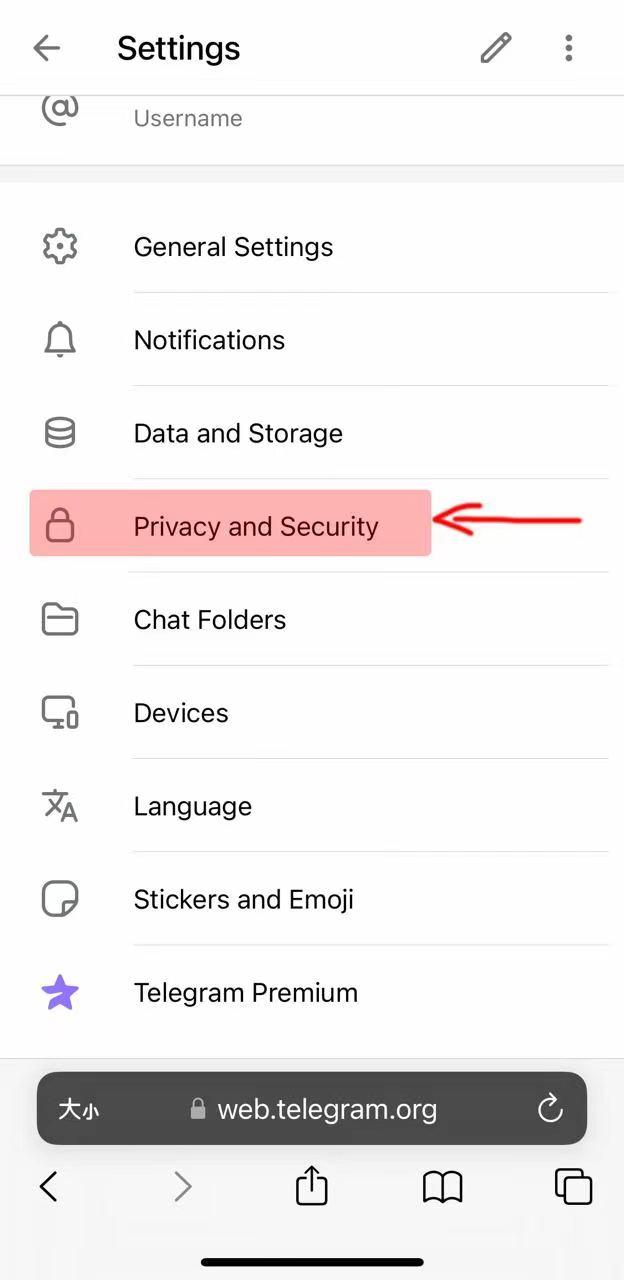Reload the page in browser
The height and width of the screenshot is (1280, 624).
coord(550,1108)
